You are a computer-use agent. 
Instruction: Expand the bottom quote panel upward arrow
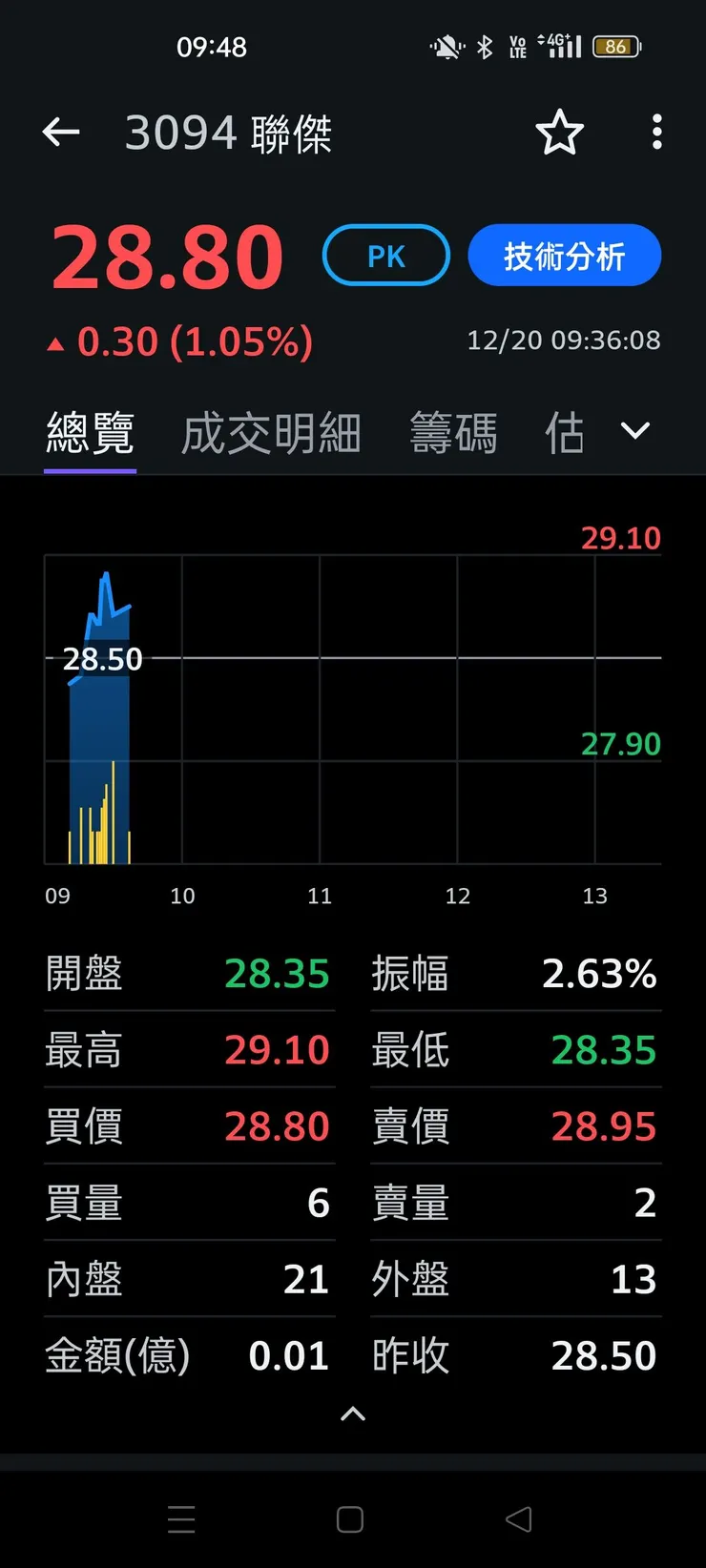pos(352,1414)
